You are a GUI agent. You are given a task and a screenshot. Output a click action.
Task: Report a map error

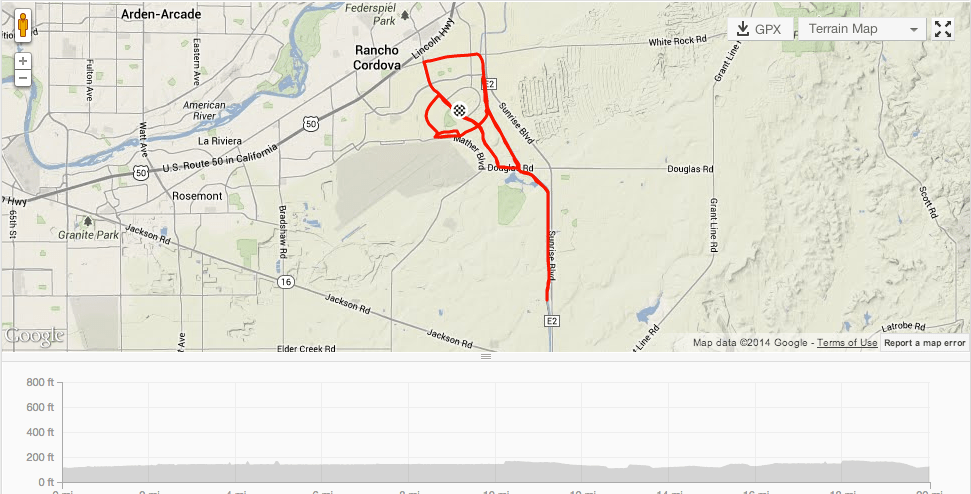tap(925, 343)
